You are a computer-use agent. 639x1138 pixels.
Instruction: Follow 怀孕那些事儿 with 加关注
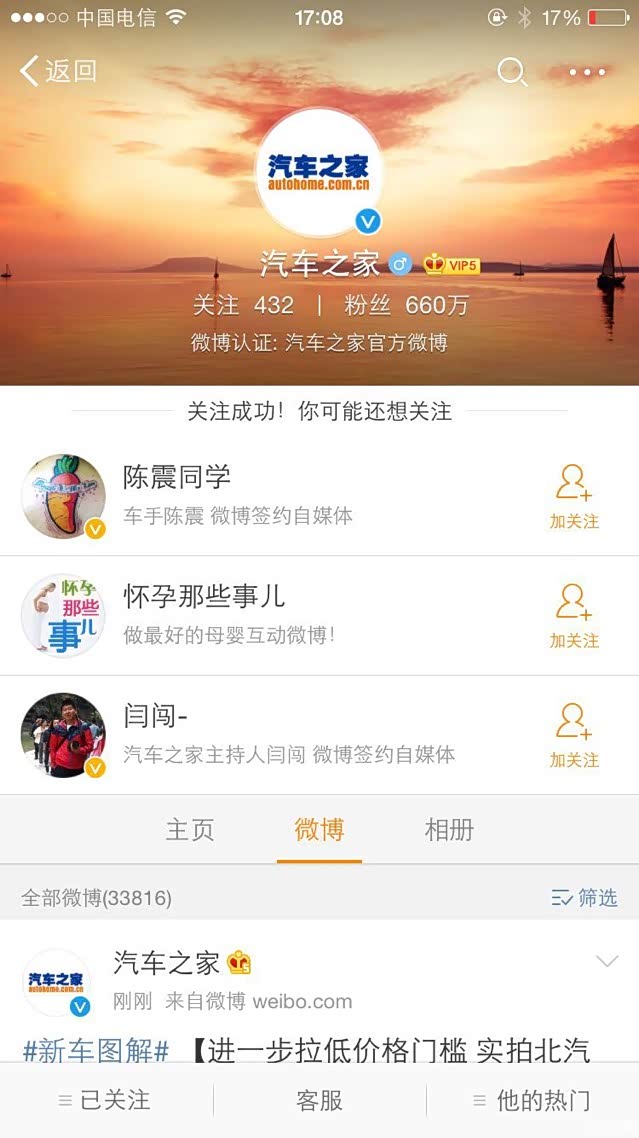coord(573,616)
